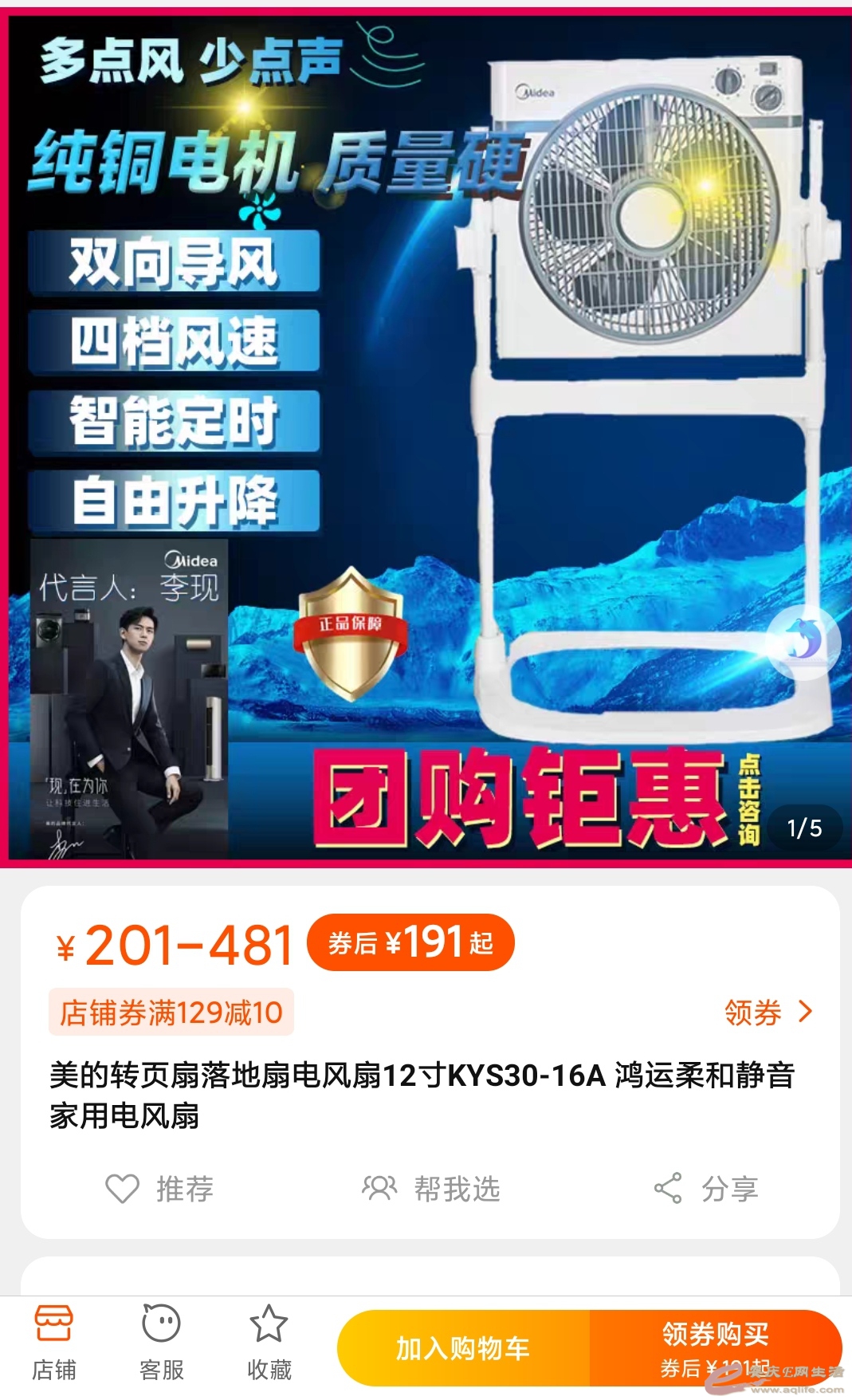
Task: Share product via 分享
Action: (705, 1189)
